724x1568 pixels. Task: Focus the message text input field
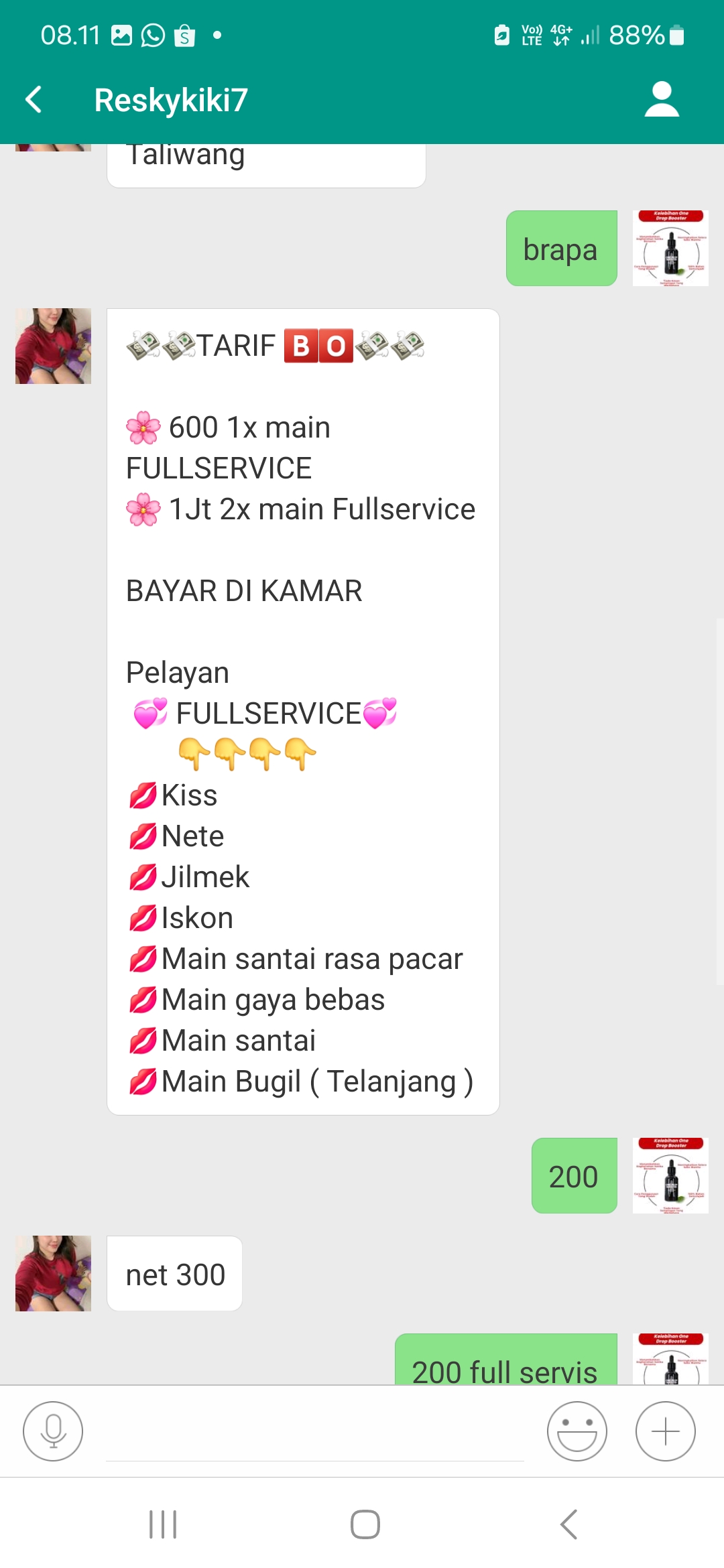tap(315, 1431)
